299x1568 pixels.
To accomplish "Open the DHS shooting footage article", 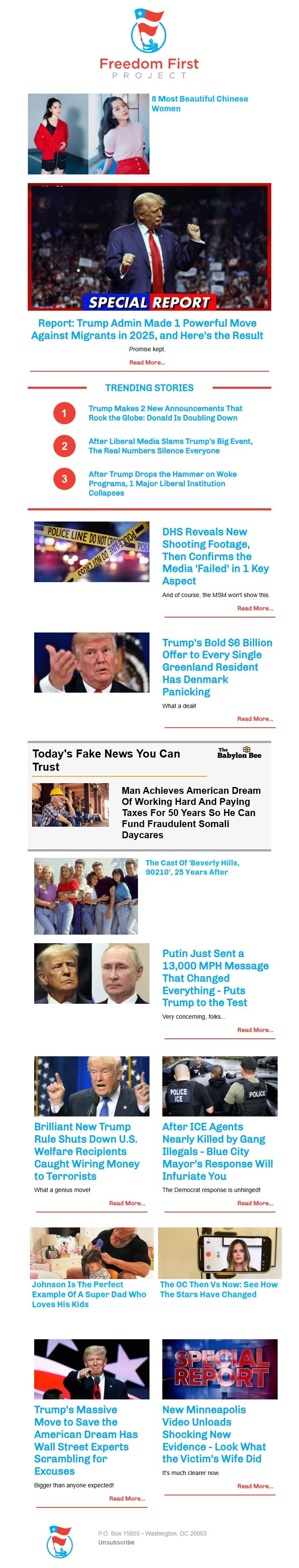I will click(x=215, y=556).
